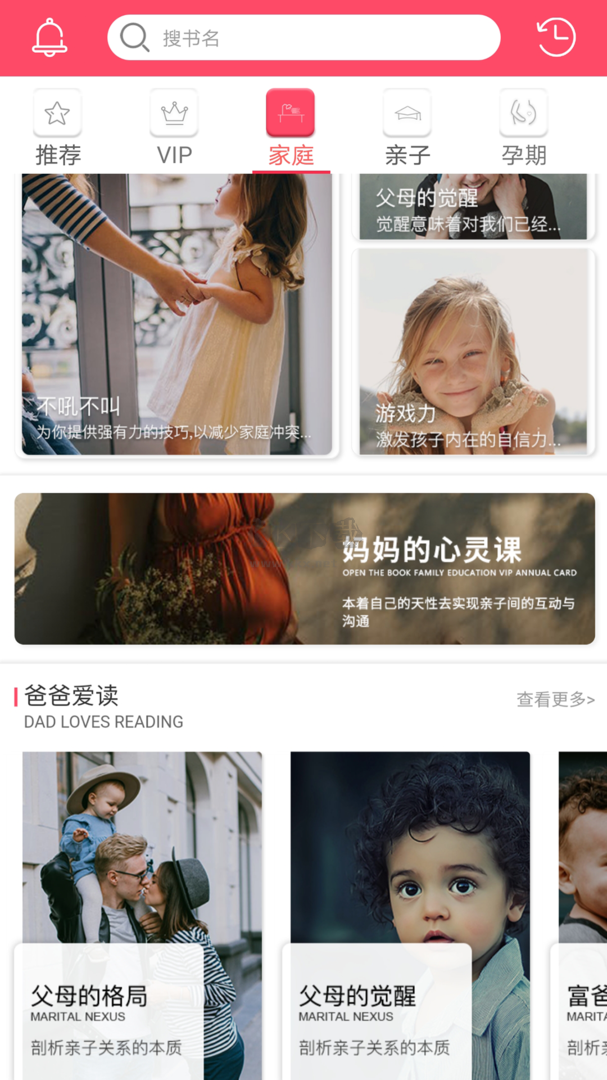The width and height of the screenshot is (607, 1080).
Task: Open 父母的格局 book in 爸爸爱读
Action: tap(142, 915)
